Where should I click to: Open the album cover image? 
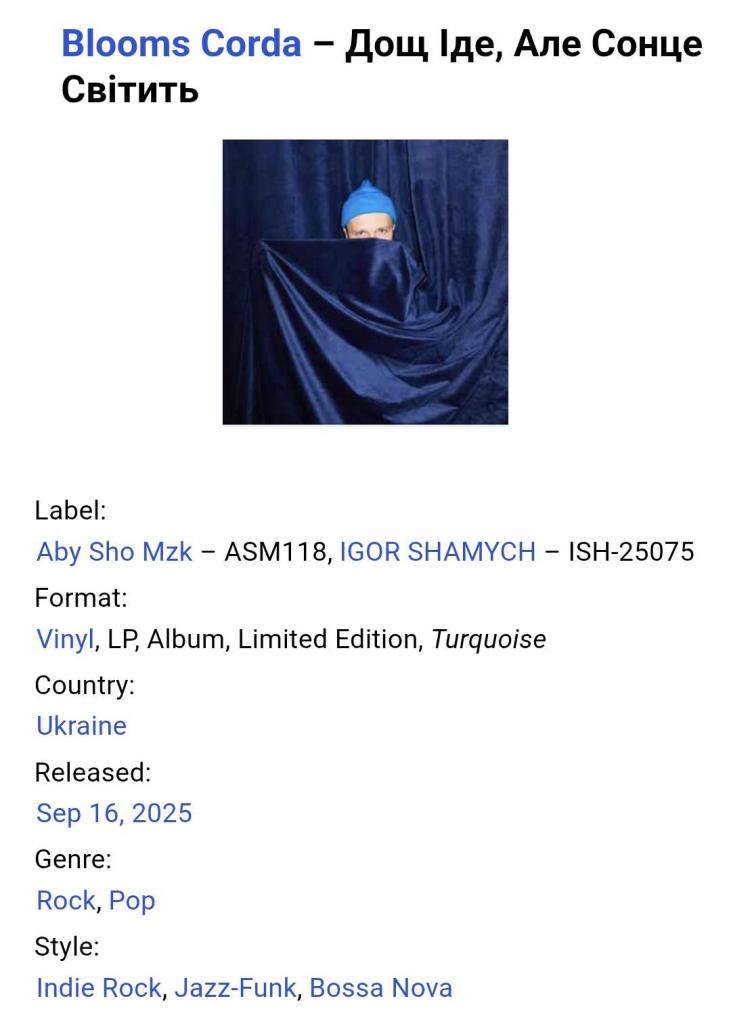(x=365, y=282)
